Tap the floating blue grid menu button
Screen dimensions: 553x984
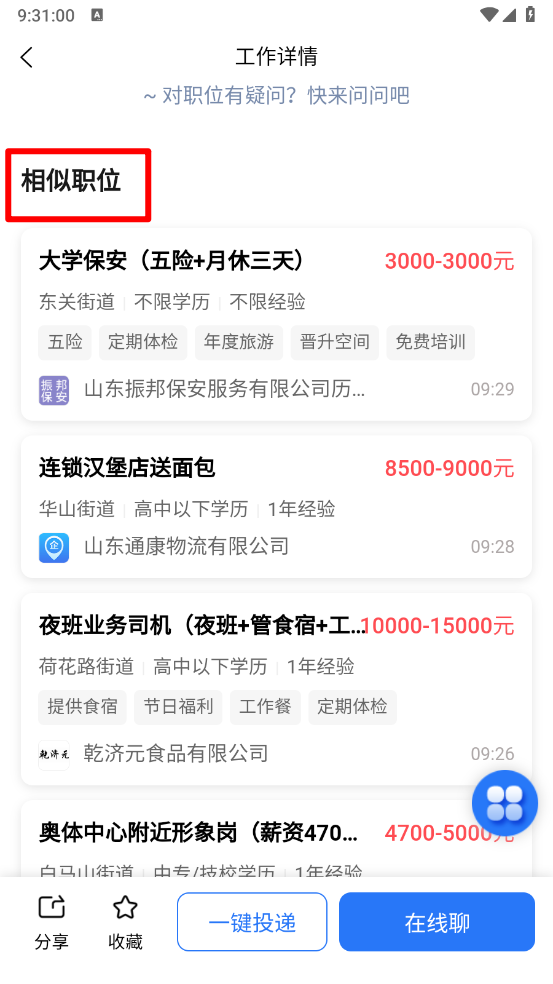(505, 803)
